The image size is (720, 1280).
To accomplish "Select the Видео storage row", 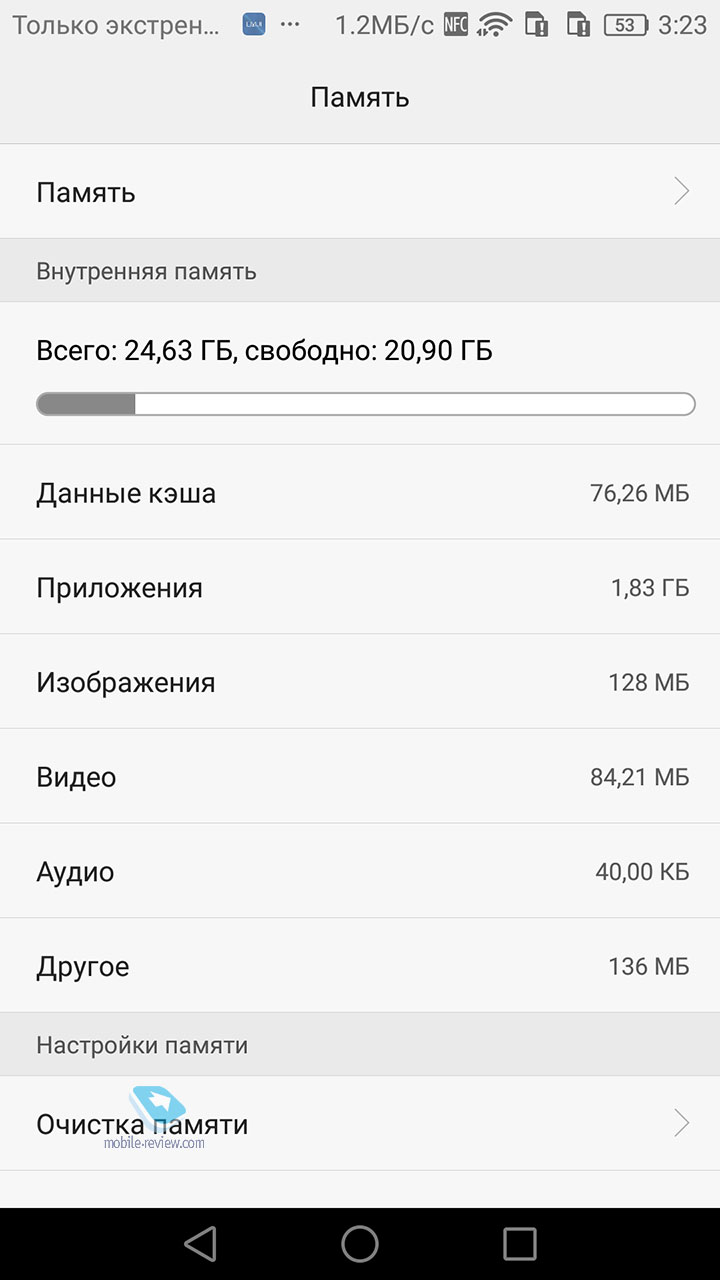I will coord(360,777).
